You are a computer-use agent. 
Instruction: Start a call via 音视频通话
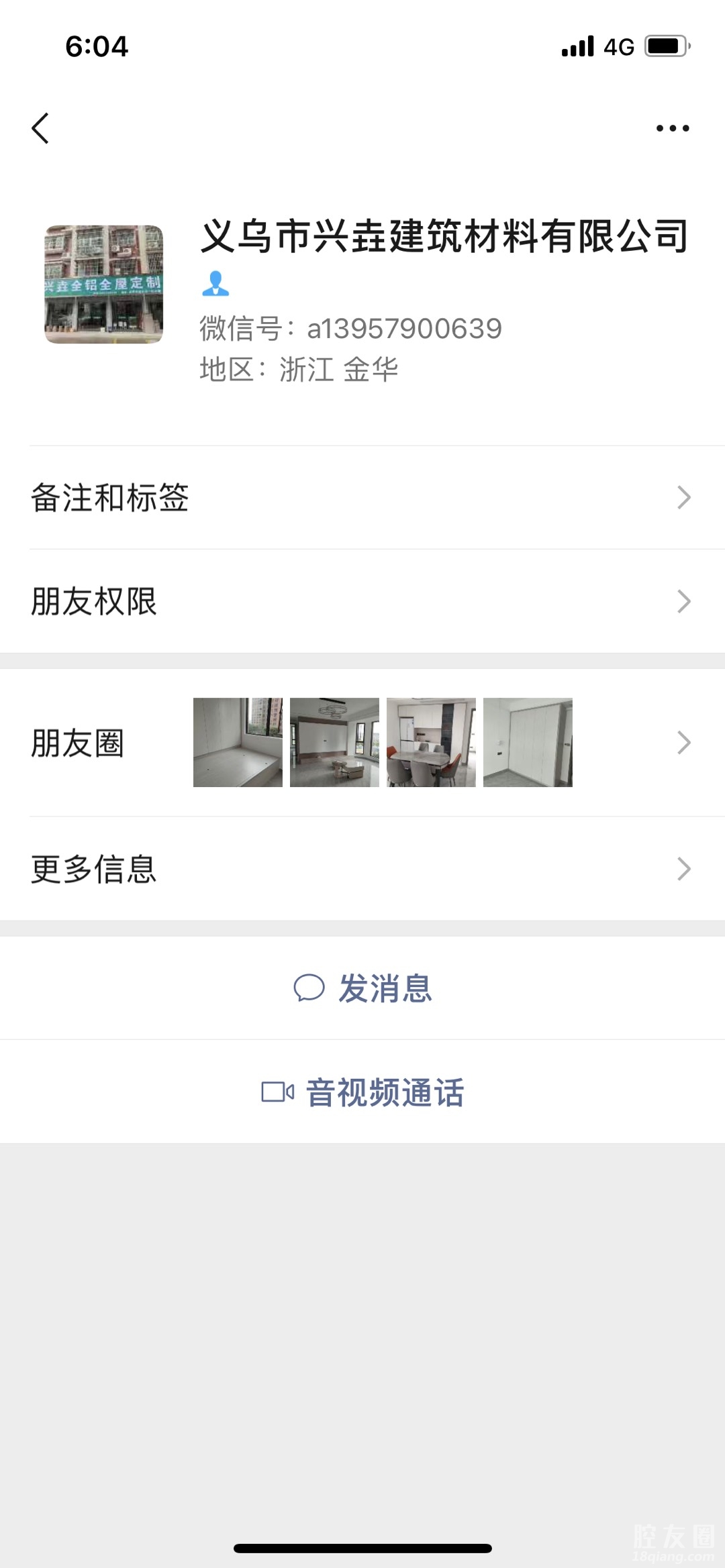tap(362, 1092)
